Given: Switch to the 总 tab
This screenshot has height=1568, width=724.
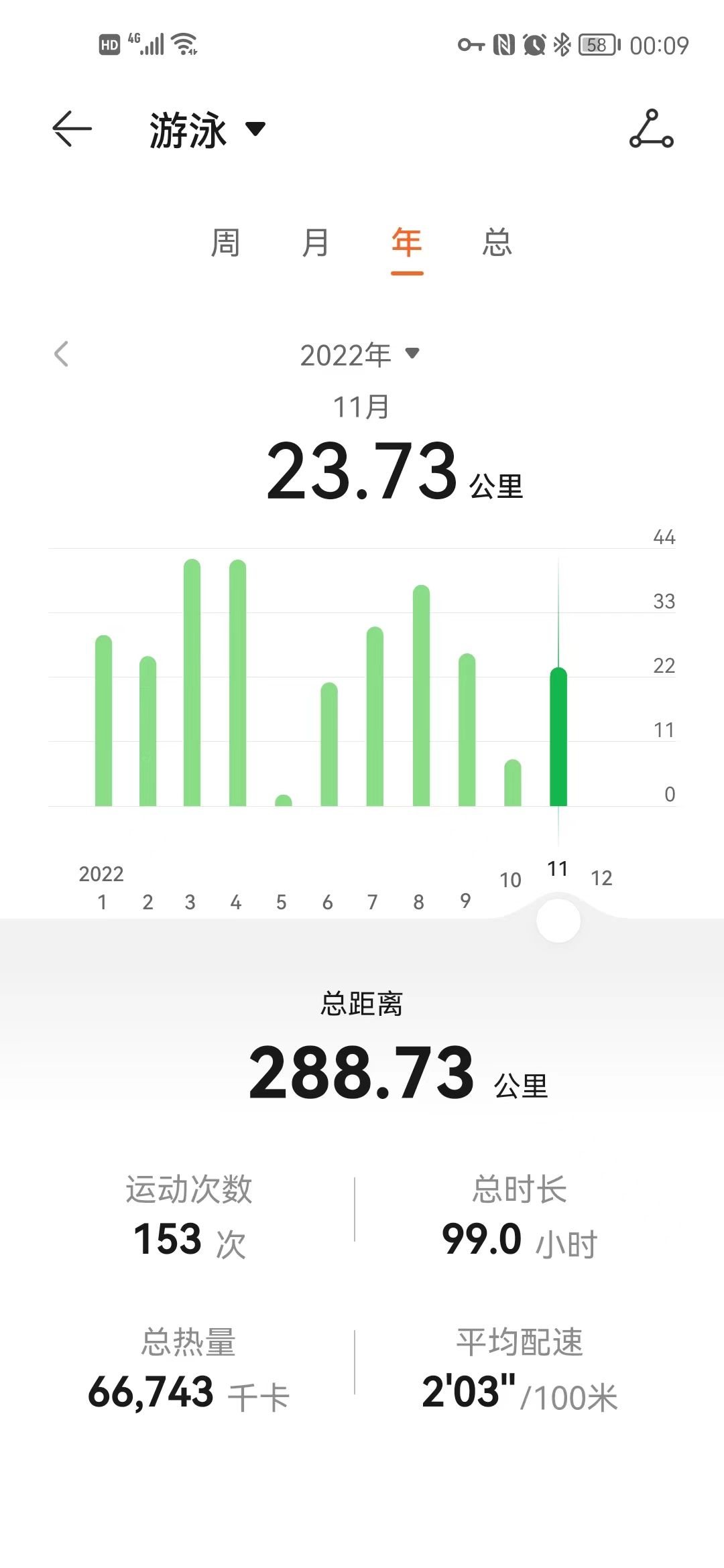Looking at the screenshot, I should [x=497, y=243].
